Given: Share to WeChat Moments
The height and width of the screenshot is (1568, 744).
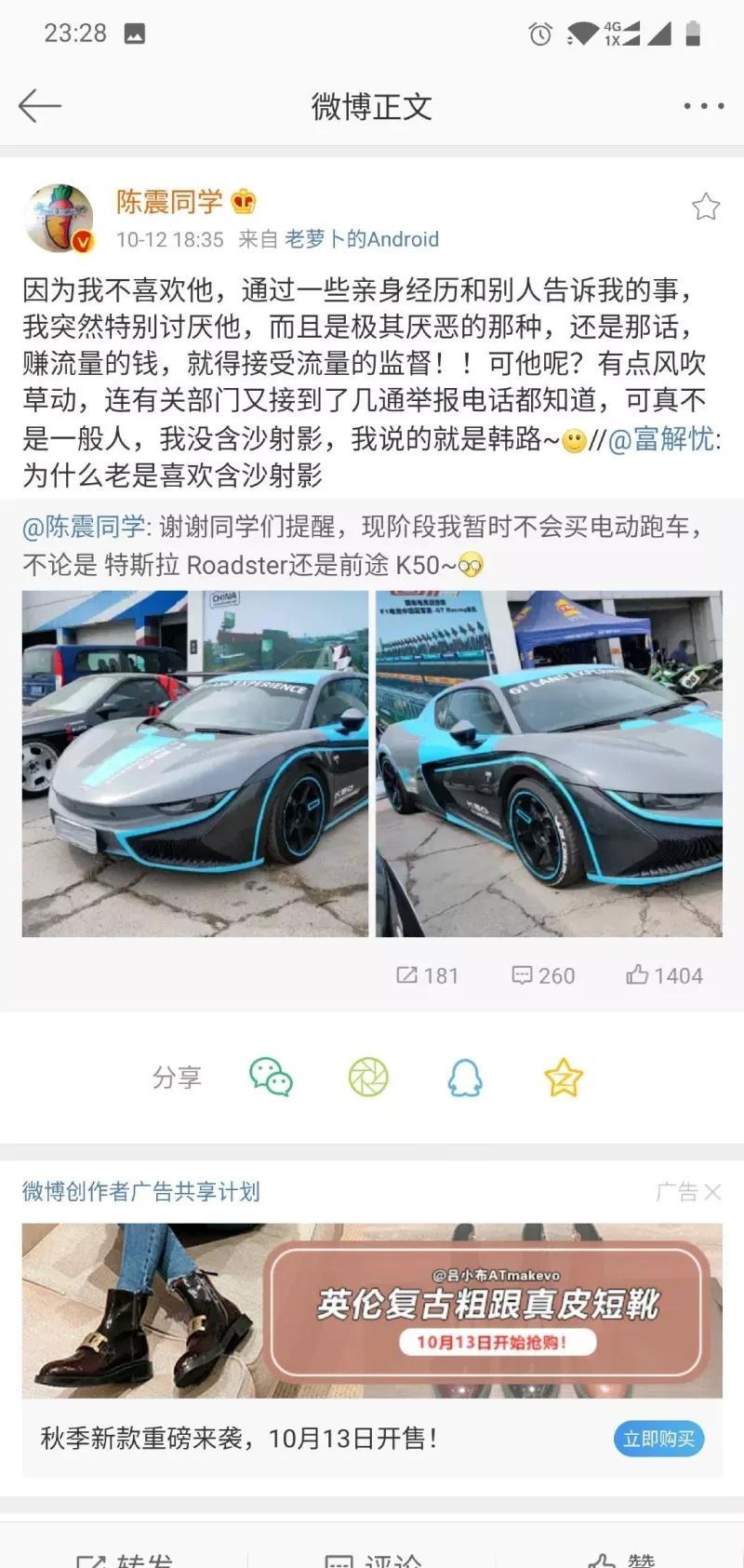Looking at the screenshot, I should pos(368,1078).
